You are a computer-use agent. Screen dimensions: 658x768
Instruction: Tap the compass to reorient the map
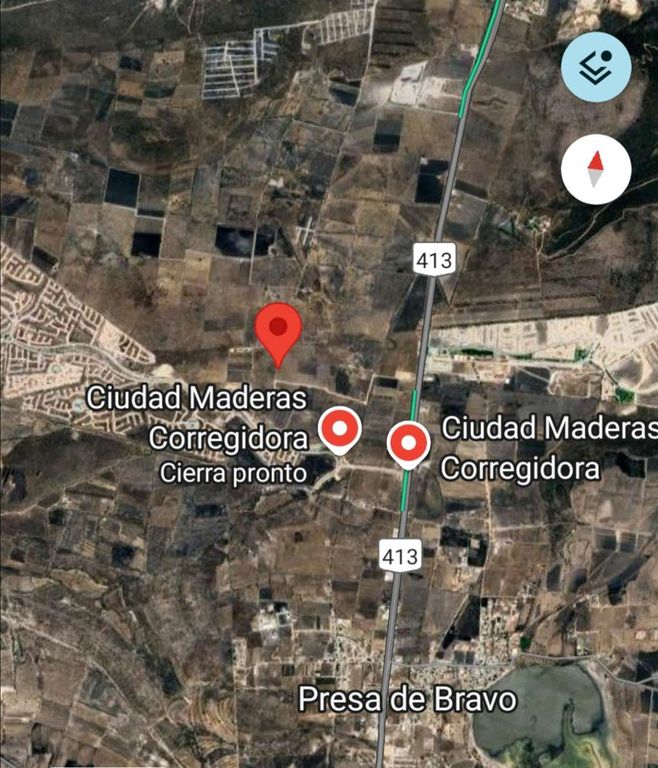pyautogui.click(x=596, y=169)
